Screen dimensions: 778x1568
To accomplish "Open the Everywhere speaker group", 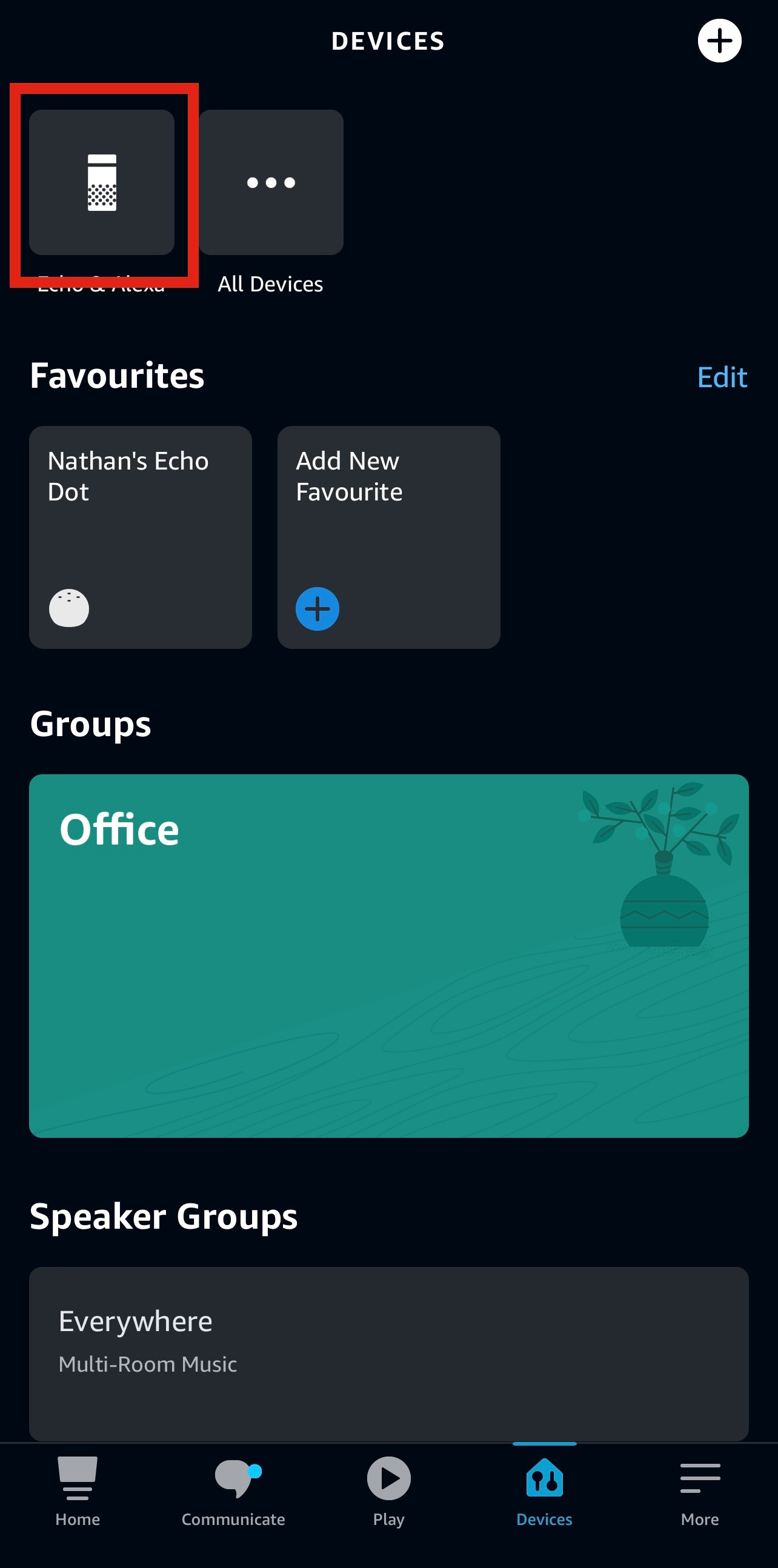I will click(x=388, y=1354).
